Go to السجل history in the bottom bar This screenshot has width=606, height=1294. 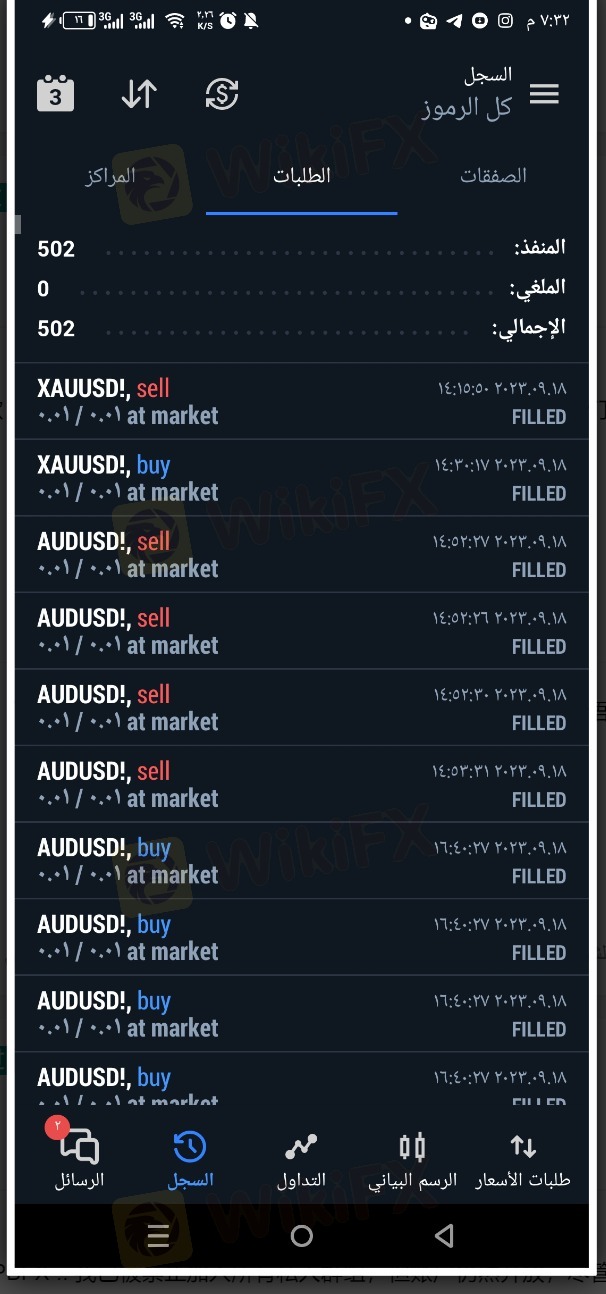190,1158
